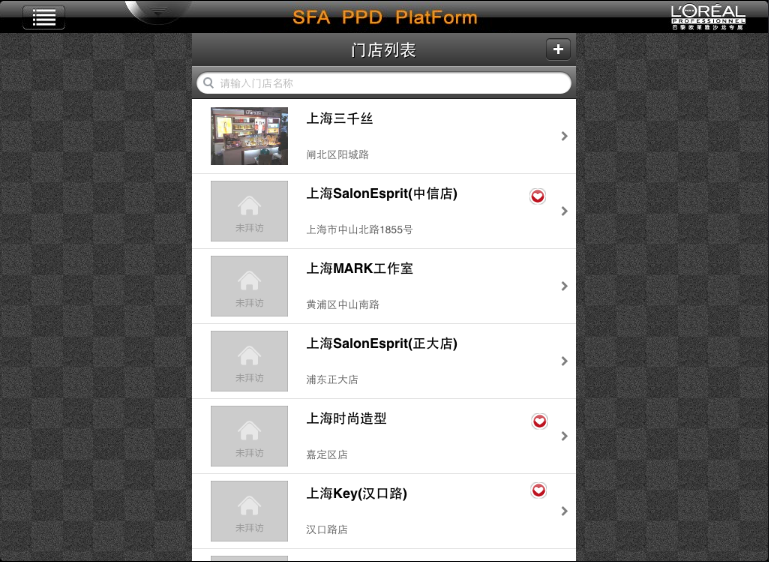Focus the store name search field

click(x=384, y=83)
